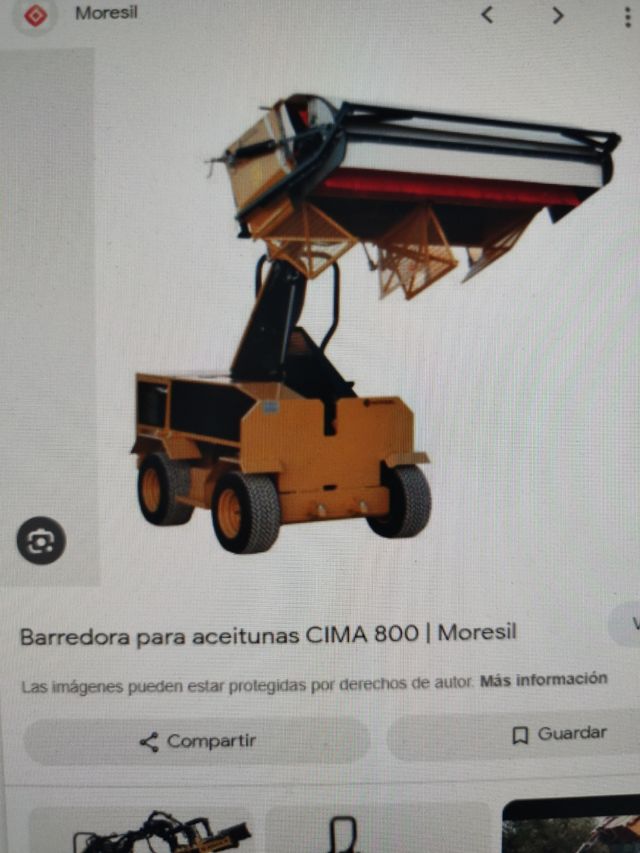The height and width of the screenshot is (853, 640).
Task: Open the Moresil source site
Action: (x=105, y=14)
